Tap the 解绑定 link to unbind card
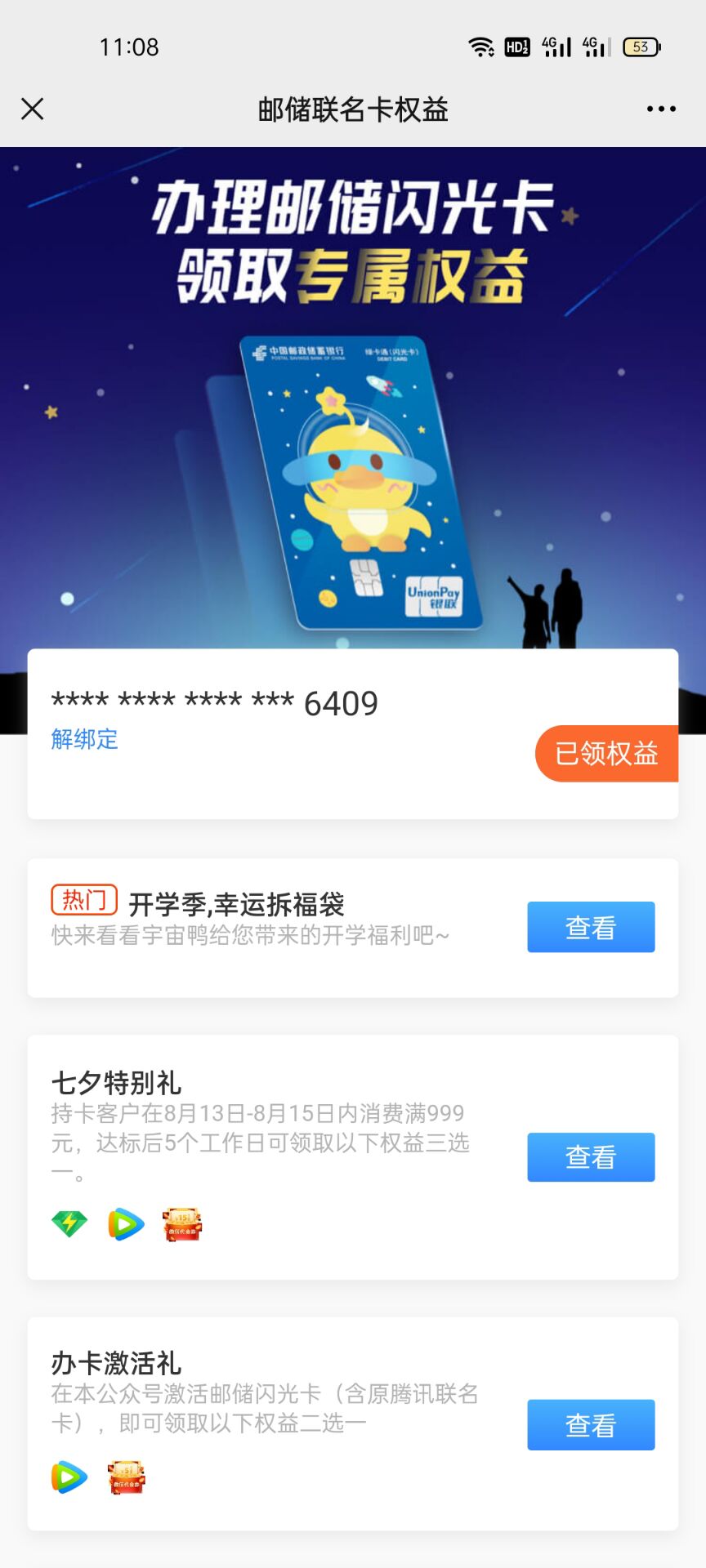The height and width of the screenshot is (1568, 706). click(84, 739)
